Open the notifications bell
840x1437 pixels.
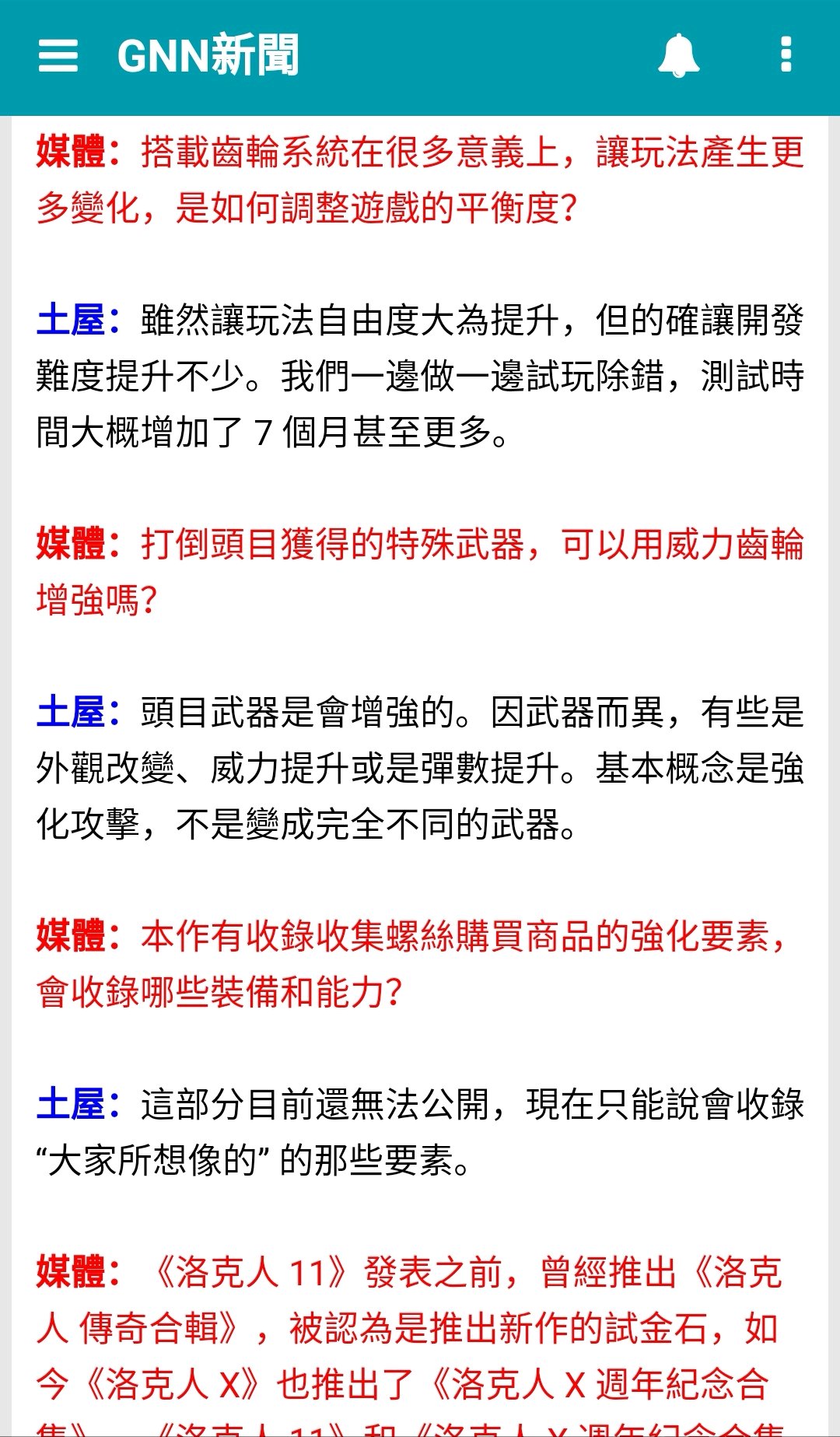(x=678, y=56)
